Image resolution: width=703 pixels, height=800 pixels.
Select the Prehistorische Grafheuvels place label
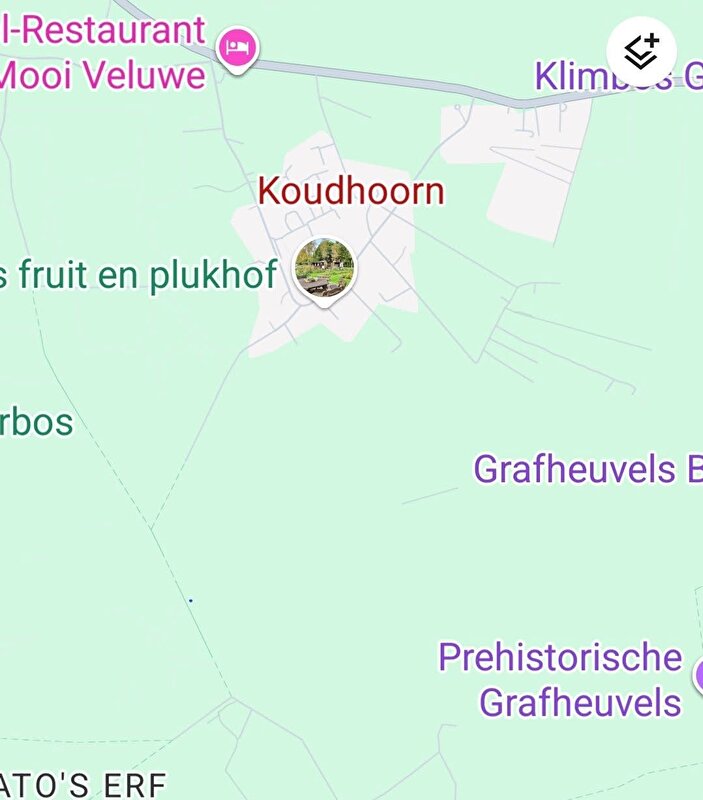[560, 680]
